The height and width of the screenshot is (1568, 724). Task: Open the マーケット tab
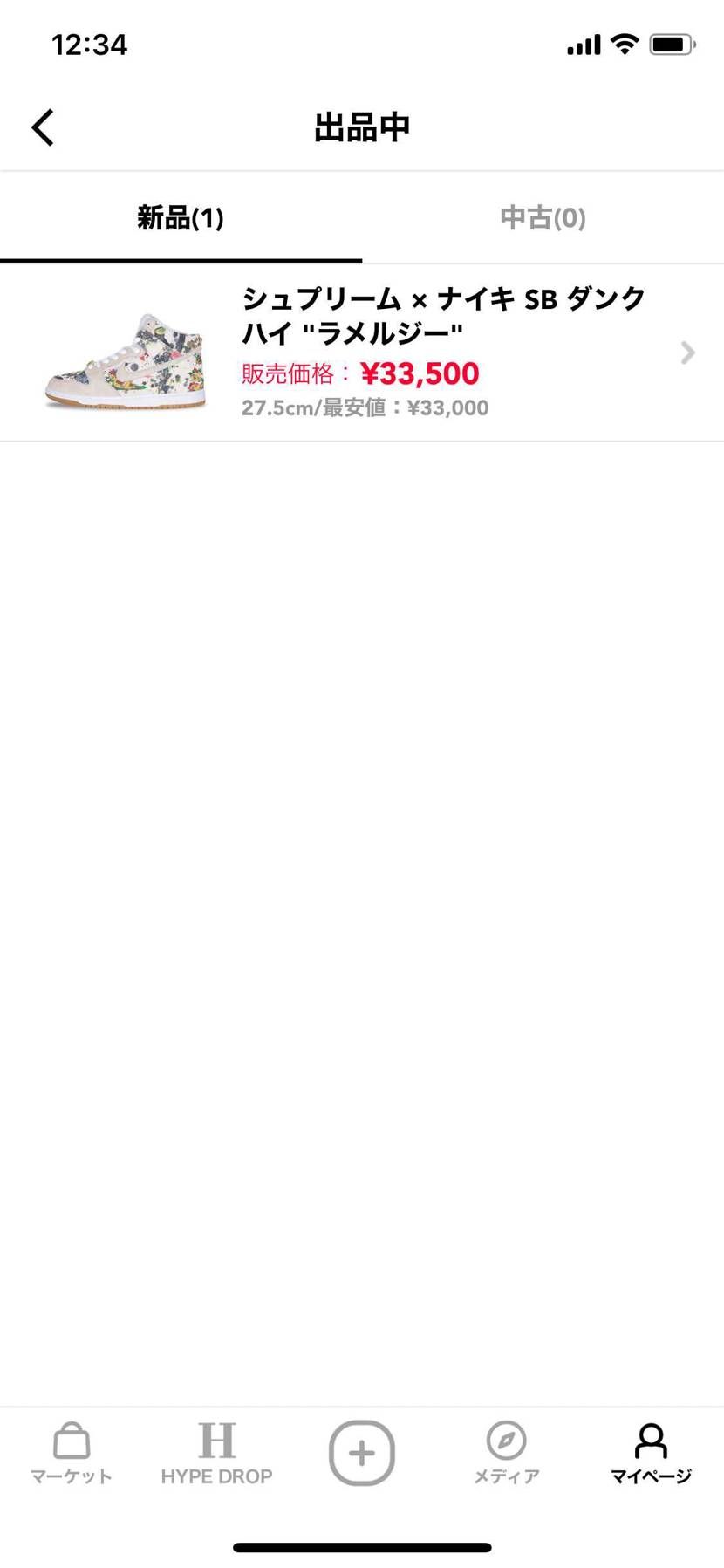pos(72,1454)
